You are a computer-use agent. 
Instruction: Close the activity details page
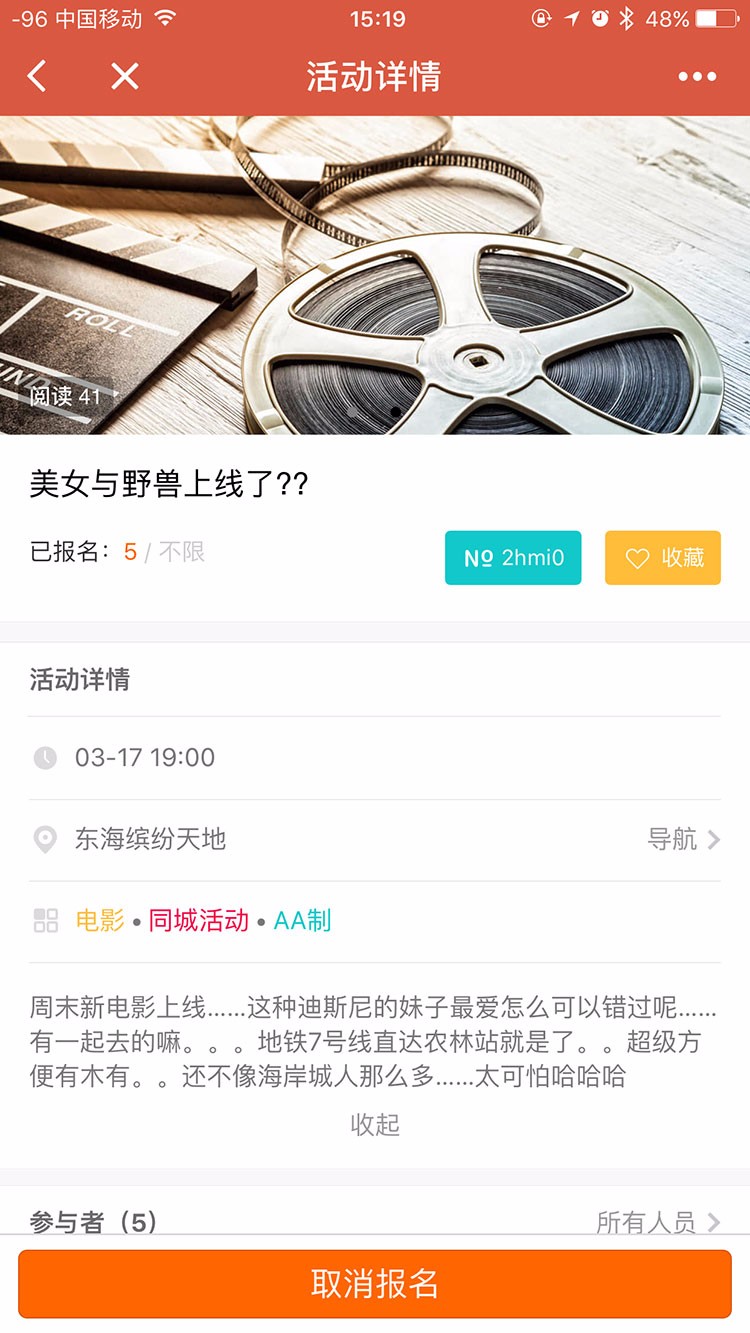[x=125, y=76]
